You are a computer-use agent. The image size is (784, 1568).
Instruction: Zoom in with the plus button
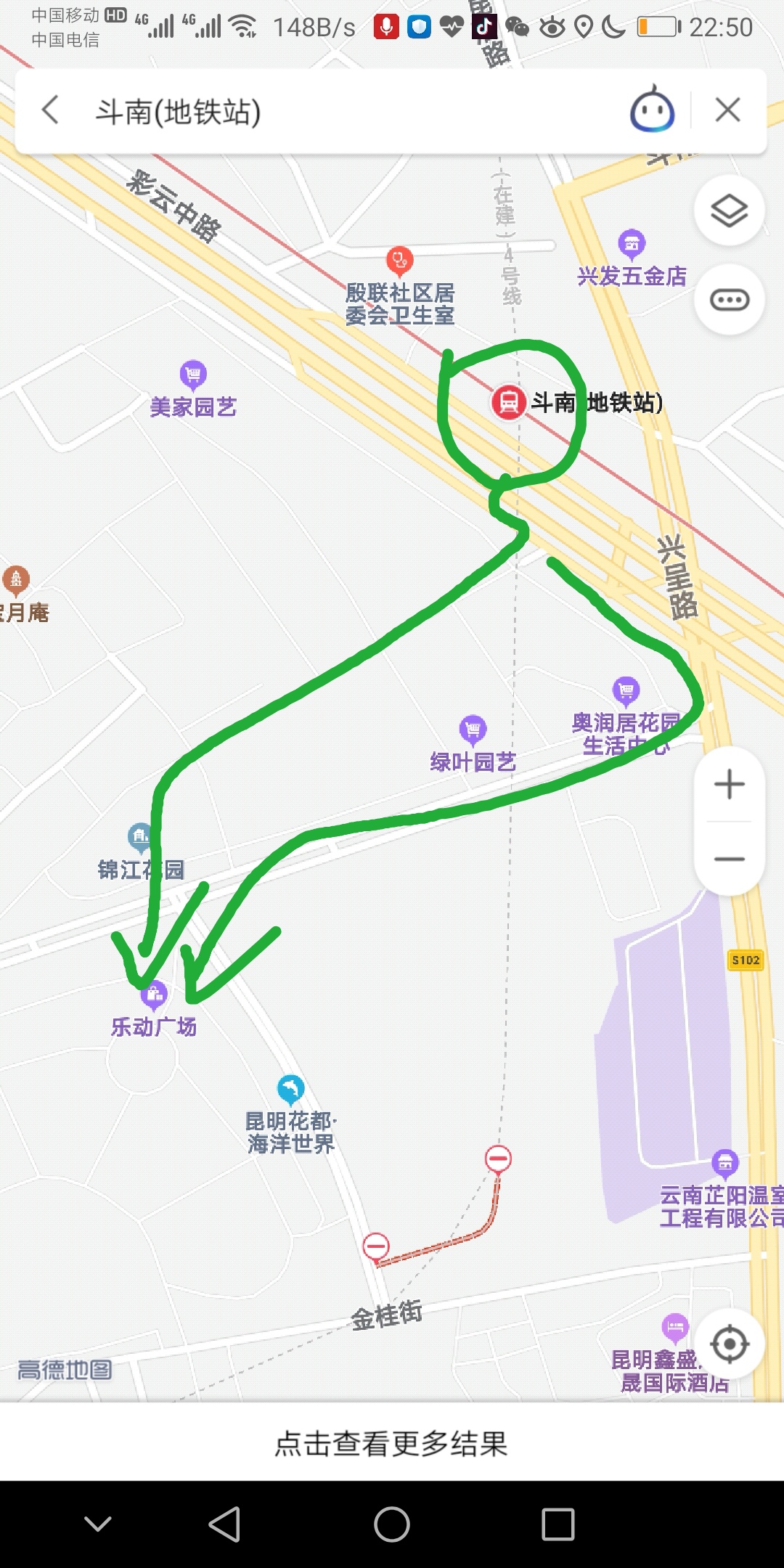[730, 785]
